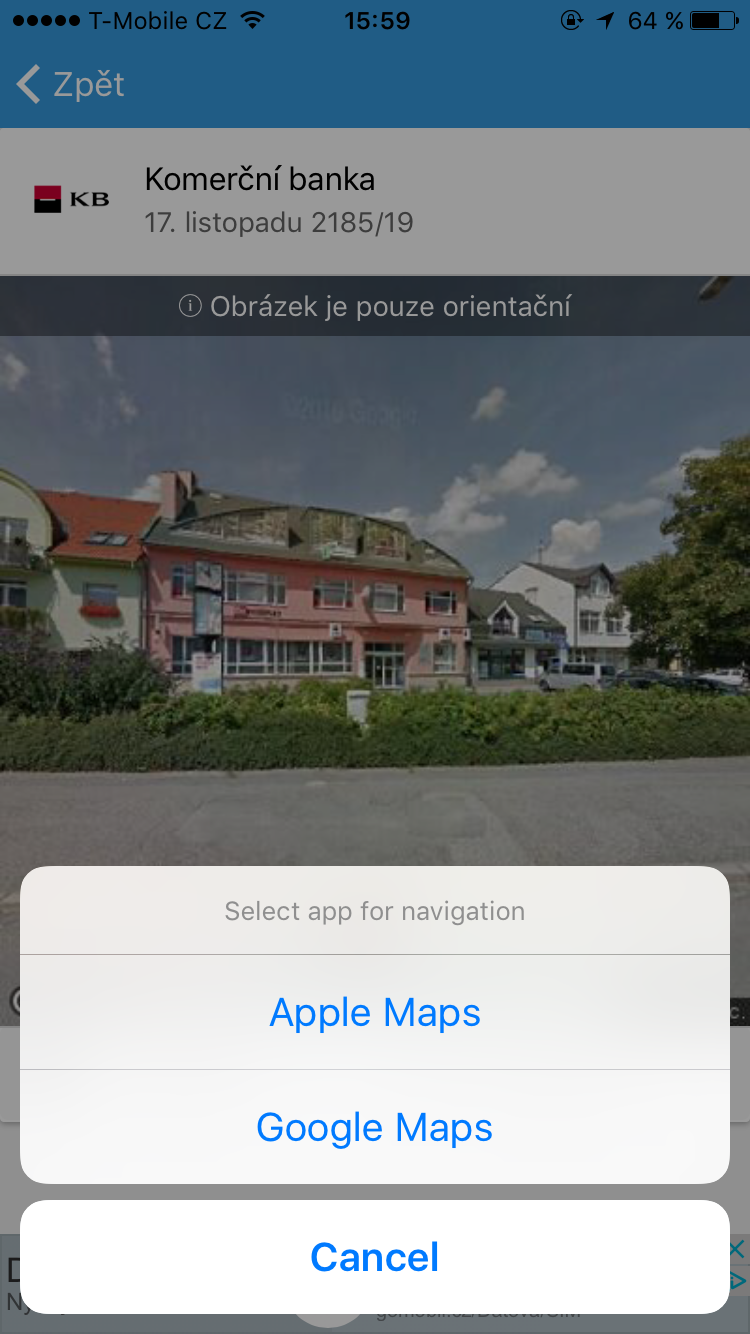The height and width of the screenshot is (1334, 750).
Task: Choose Apple Maps for navigation
Action: (375, 1013)
